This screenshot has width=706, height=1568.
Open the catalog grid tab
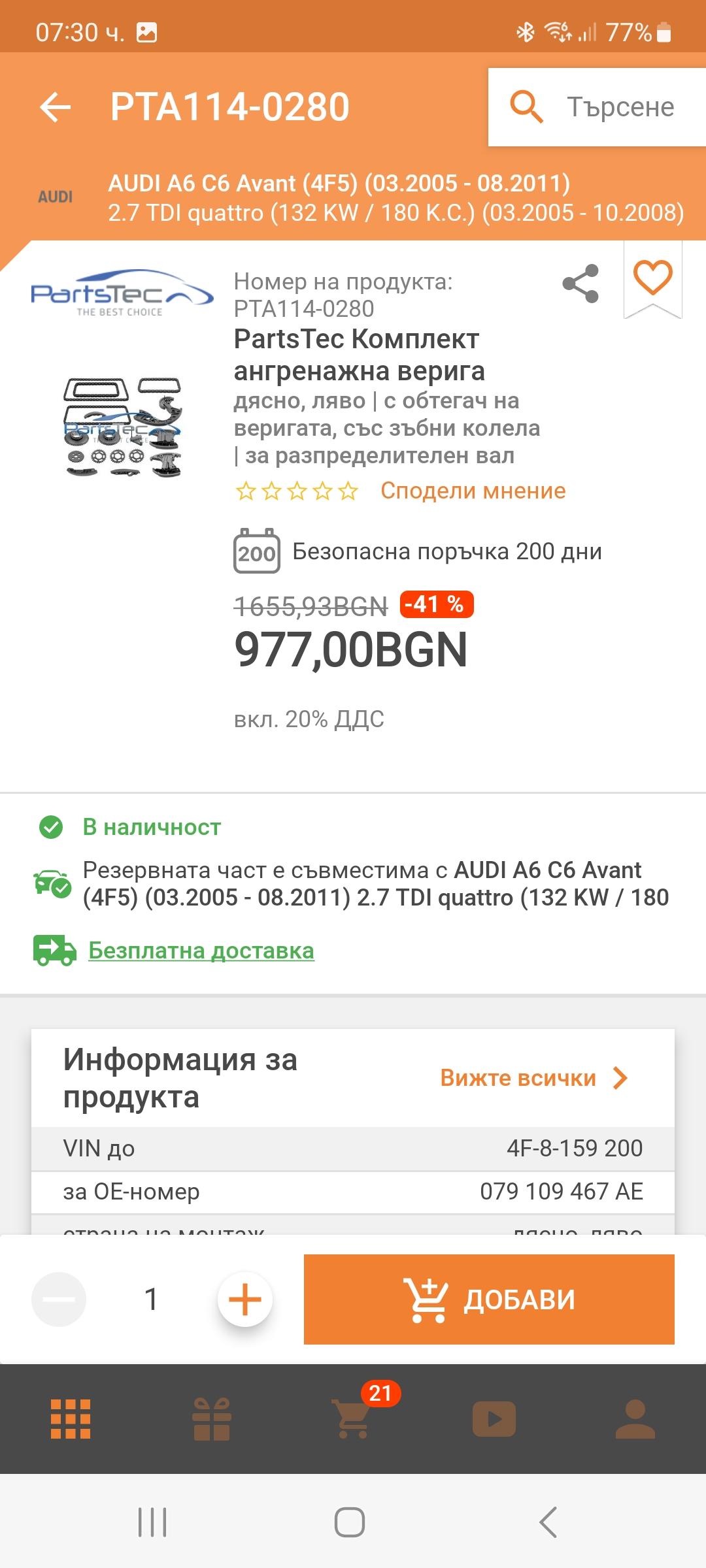tap(71, 1419)
